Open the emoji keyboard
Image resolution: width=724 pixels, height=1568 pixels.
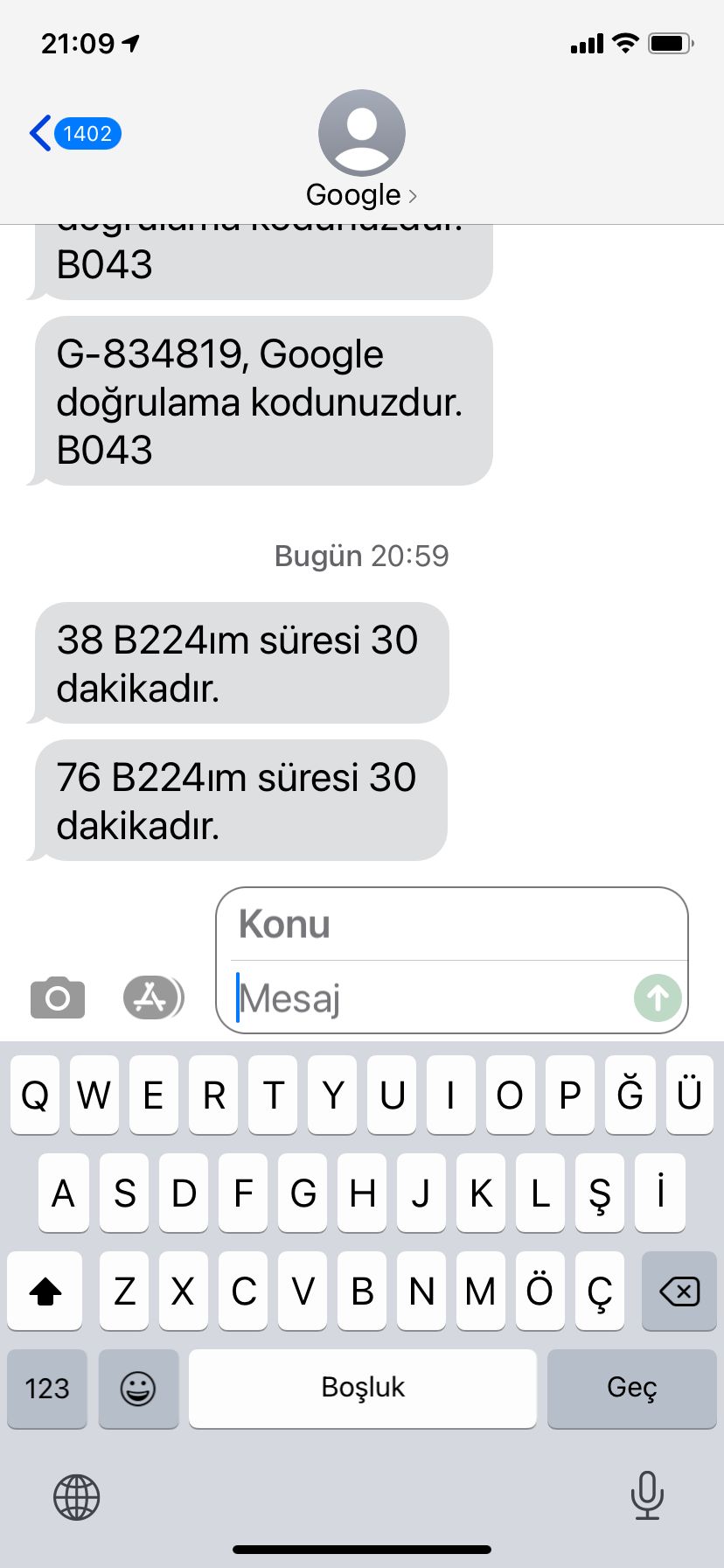tap(138, 1389)
